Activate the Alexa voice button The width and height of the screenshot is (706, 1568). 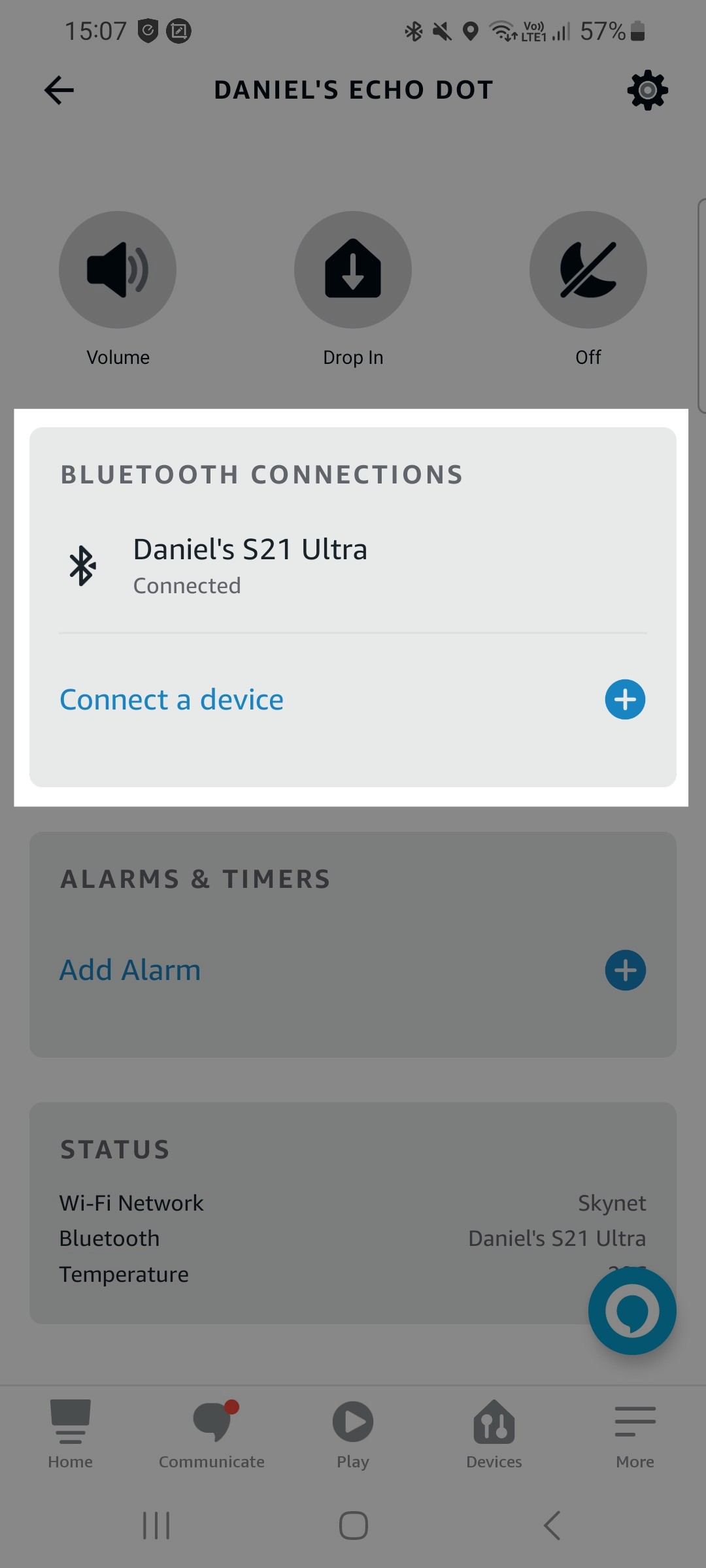(632, 1311)
